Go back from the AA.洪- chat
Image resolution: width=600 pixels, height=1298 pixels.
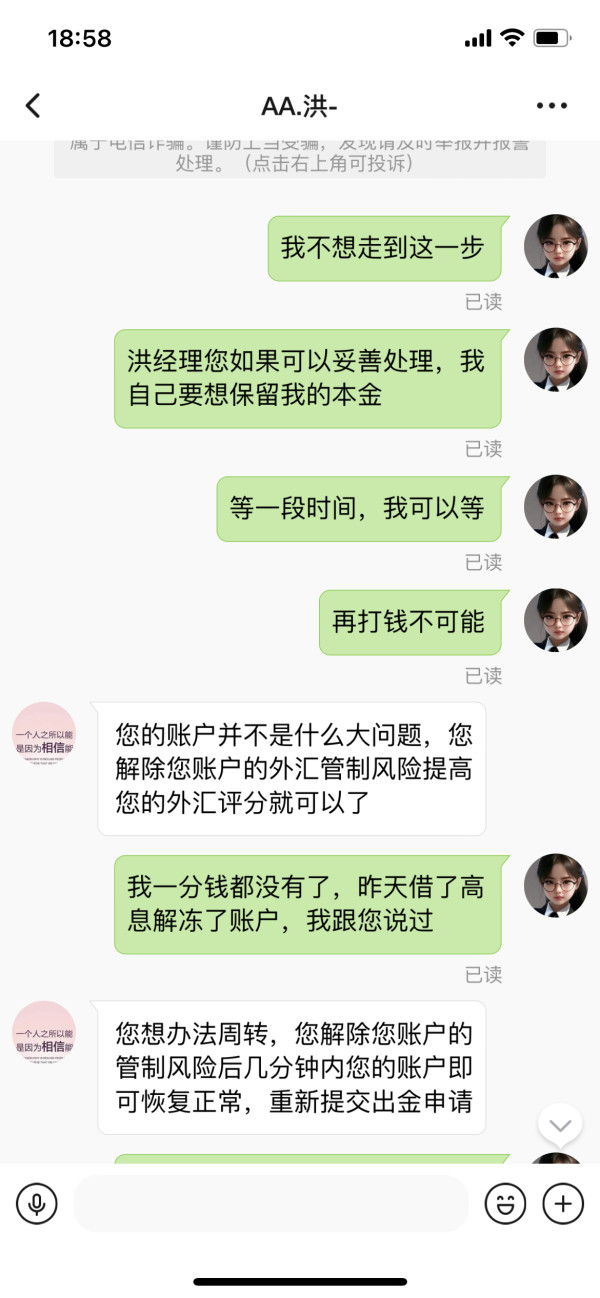click(33, 105)
